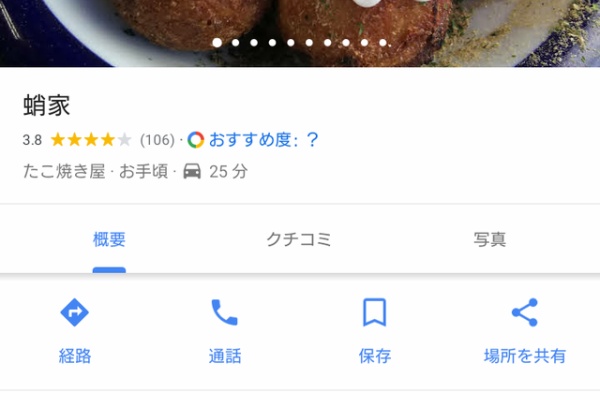The image size is (600, 400).
Task: Select the 概要 tab
Action: [109, 240]
